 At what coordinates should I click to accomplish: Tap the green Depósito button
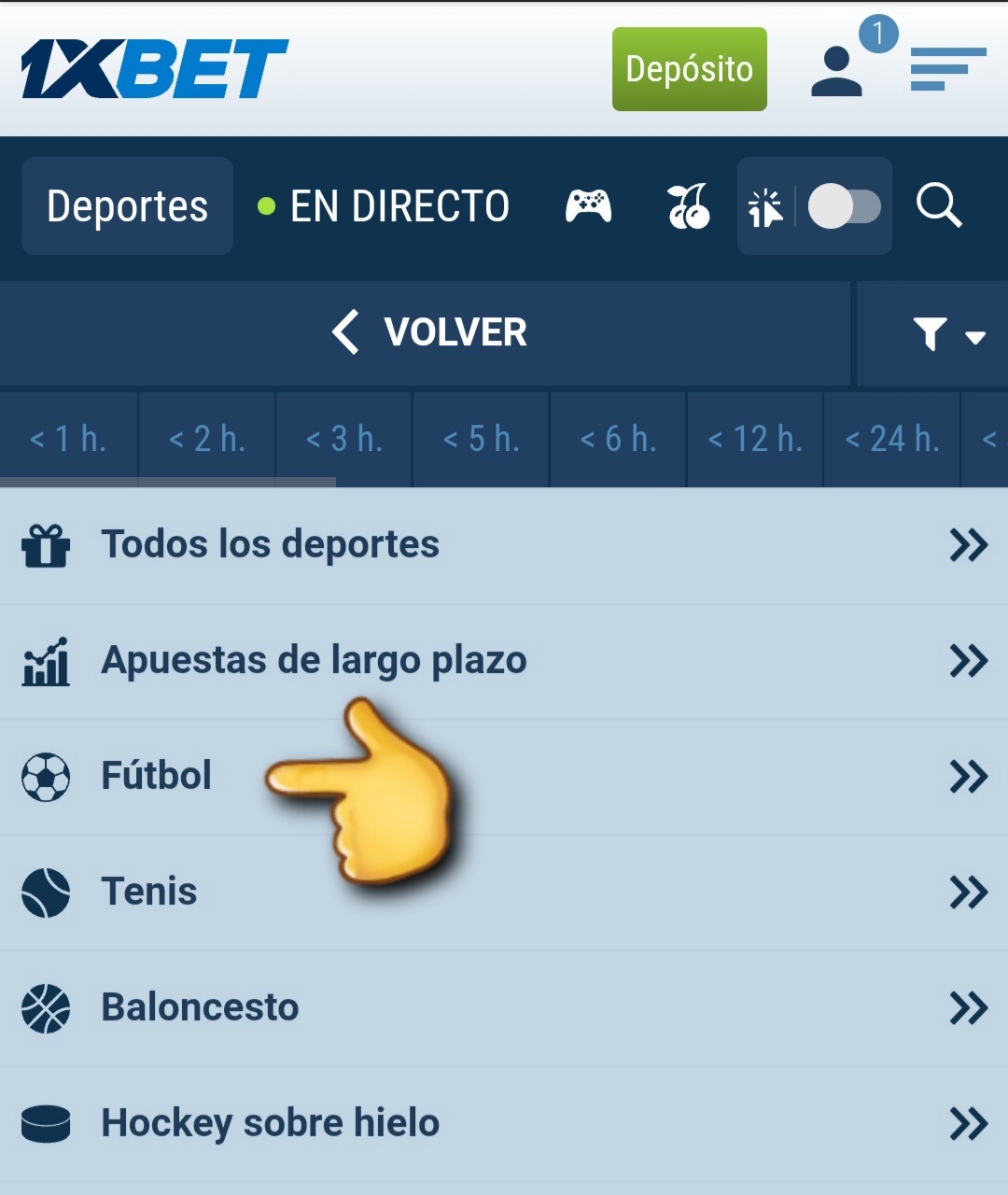tap(689, 69)
